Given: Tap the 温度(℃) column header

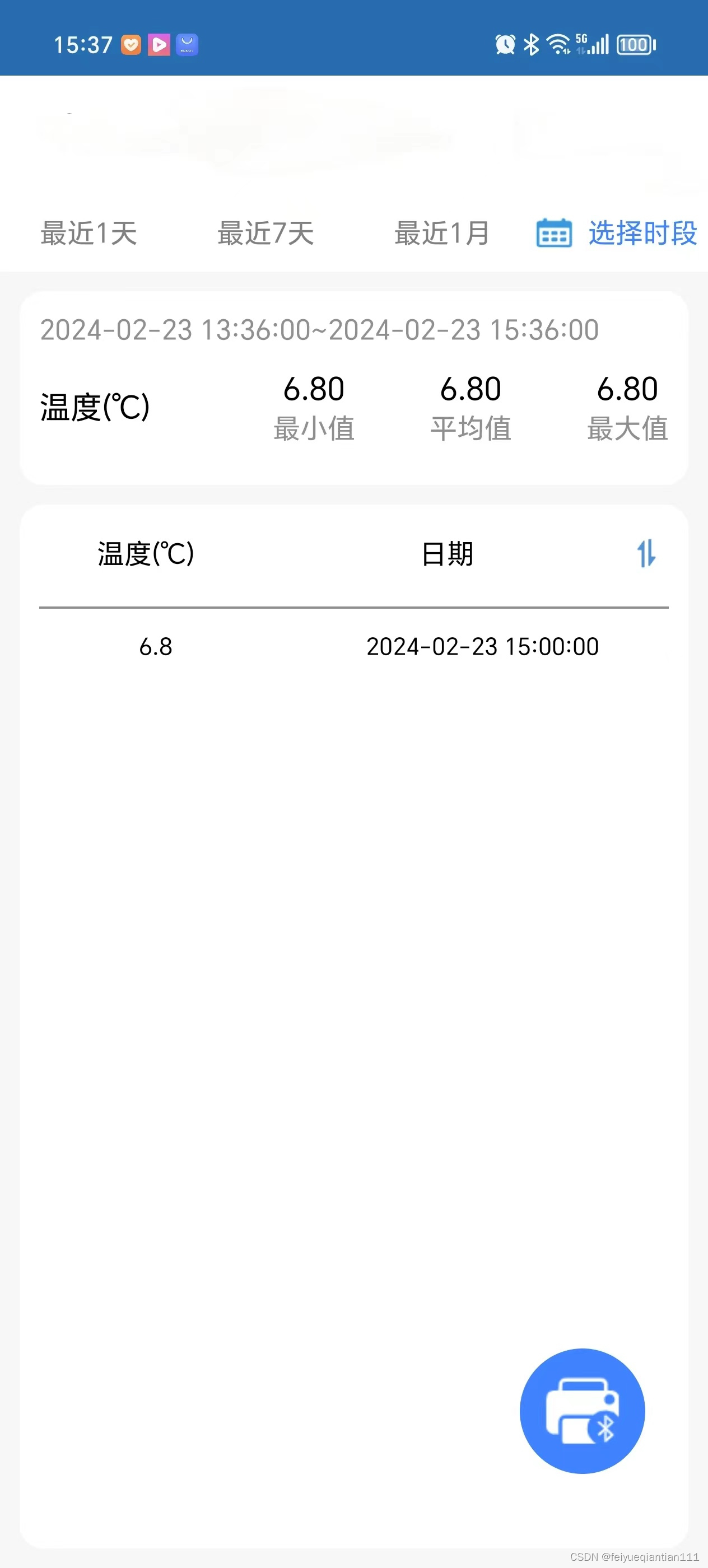Looking at the screenshot, I should coord(145,554).
